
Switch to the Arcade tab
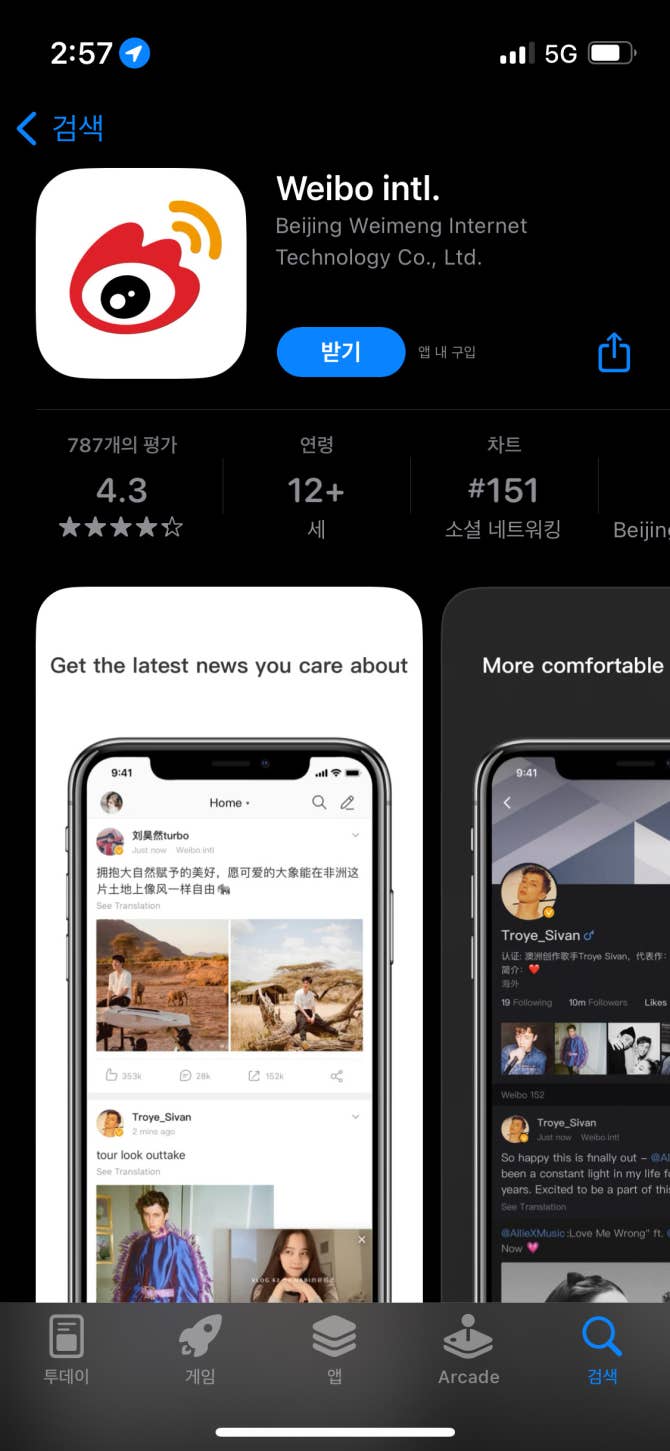tap(468, 1349)
